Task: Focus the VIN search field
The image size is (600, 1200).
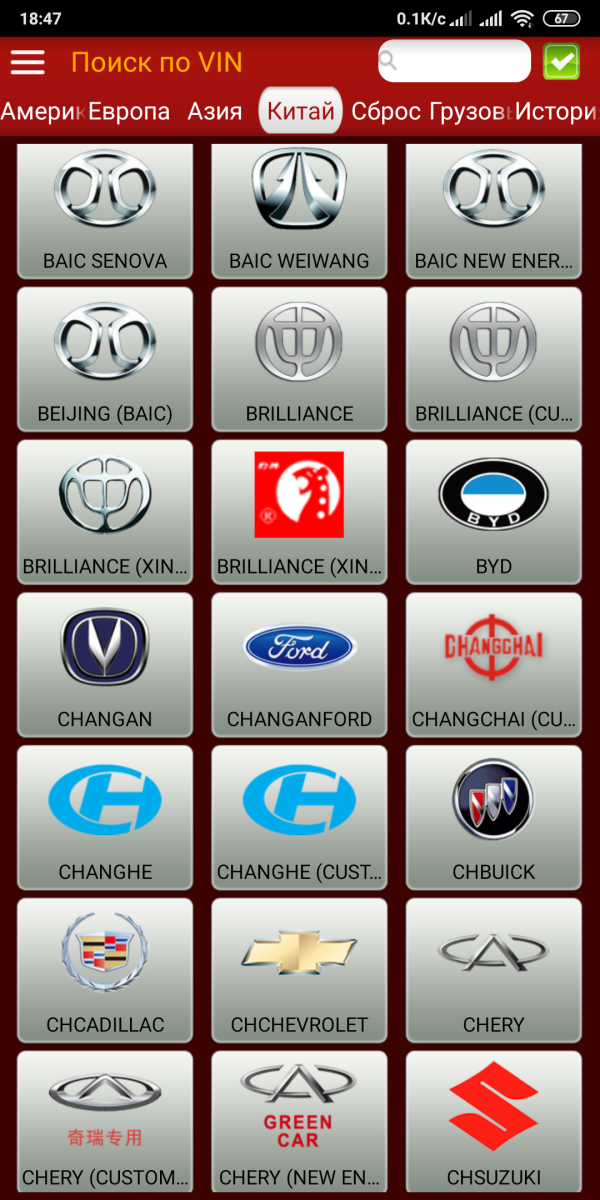Action: coord(455,62)
